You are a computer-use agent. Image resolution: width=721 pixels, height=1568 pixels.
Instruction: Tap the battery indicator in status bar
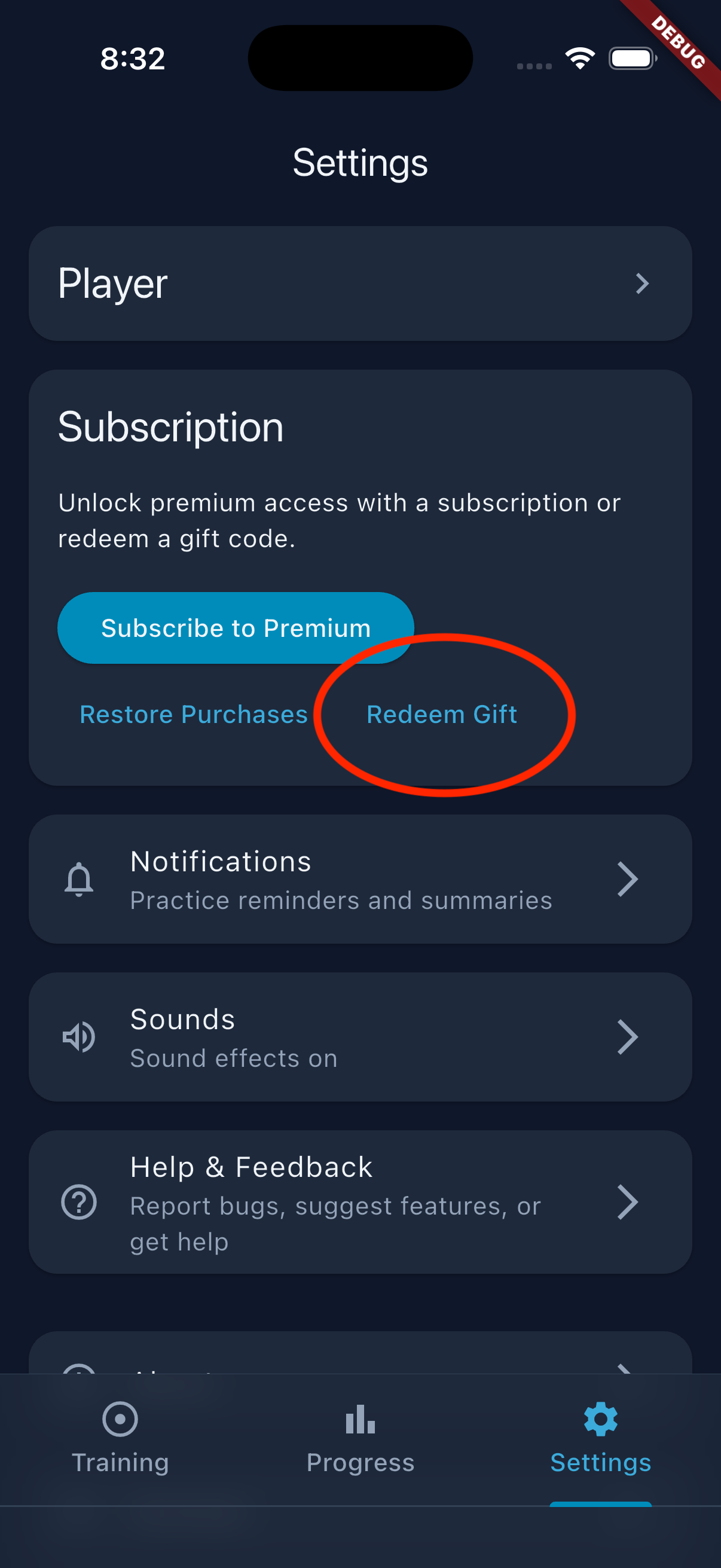(631, 57)
